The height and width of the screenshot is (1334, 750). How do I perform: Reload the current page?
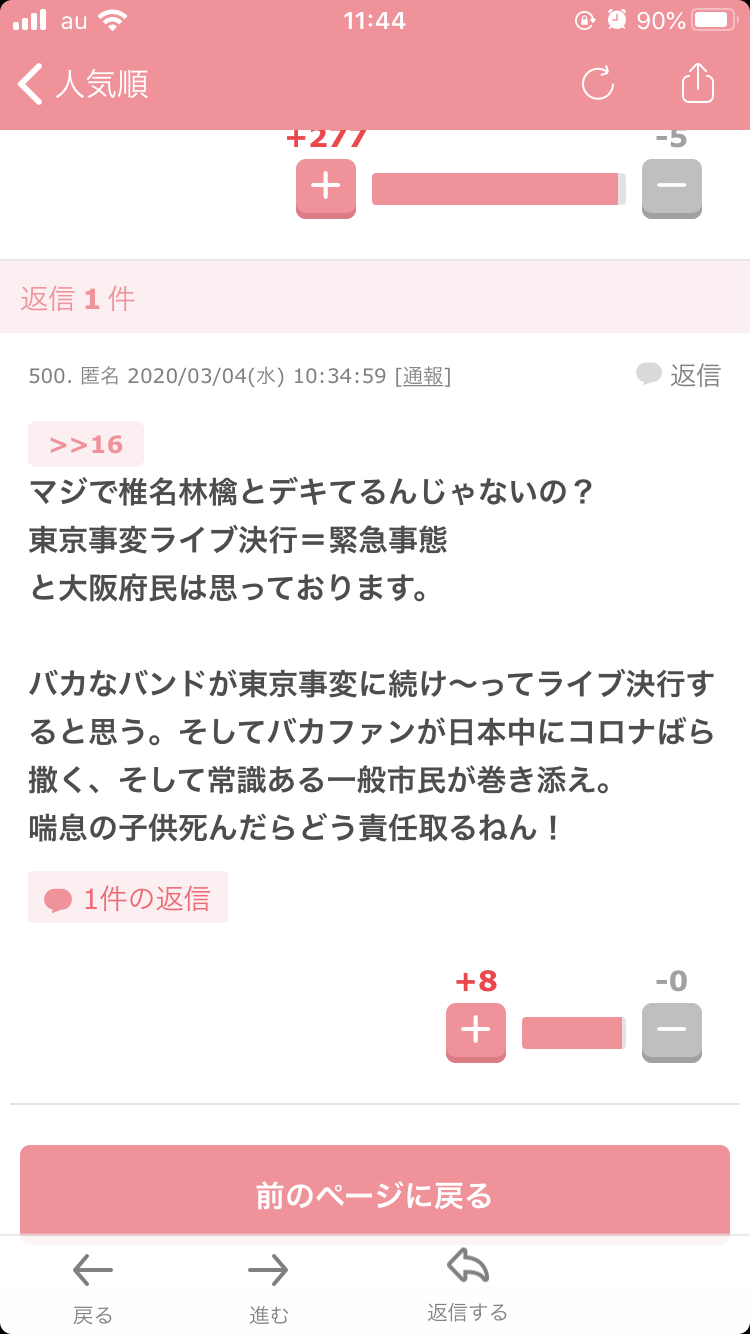tap(598, 84)
